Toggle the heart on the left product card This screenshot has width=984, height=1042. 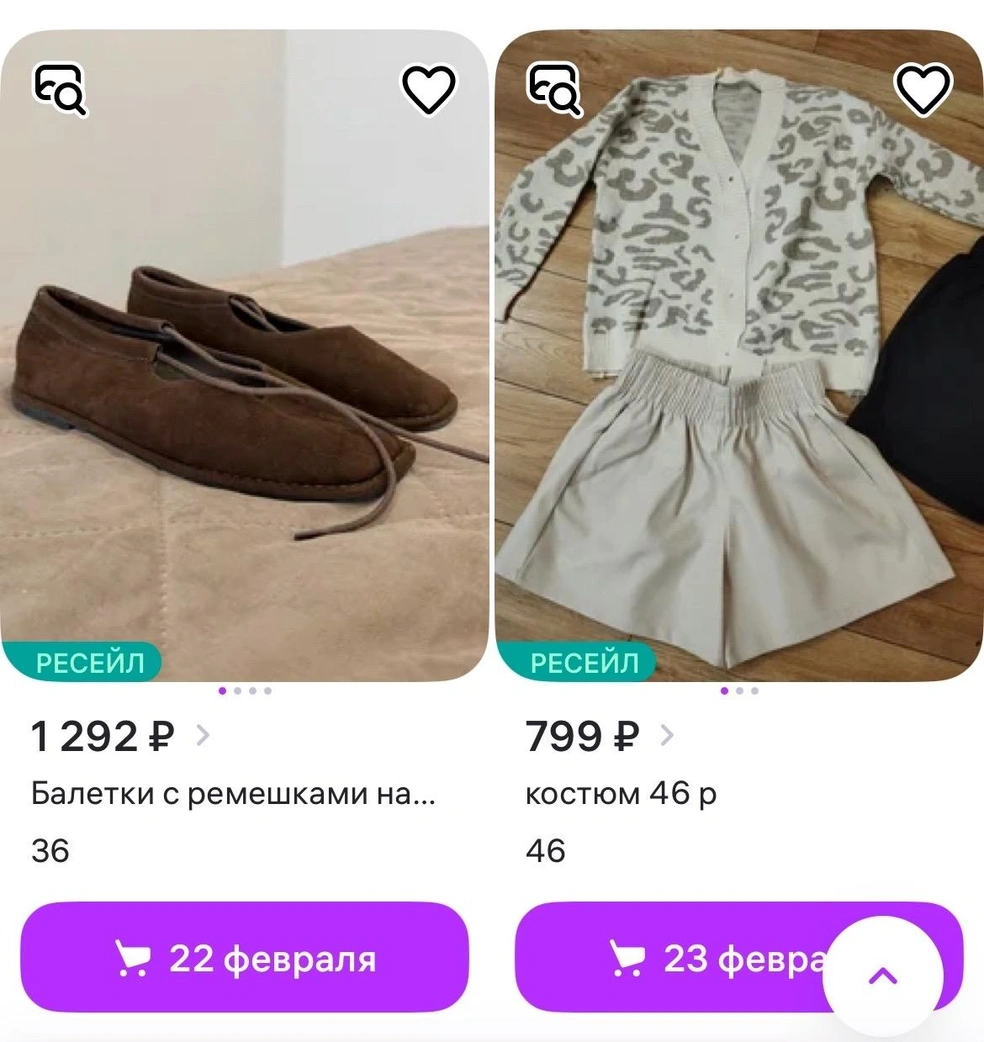point(428,88)
